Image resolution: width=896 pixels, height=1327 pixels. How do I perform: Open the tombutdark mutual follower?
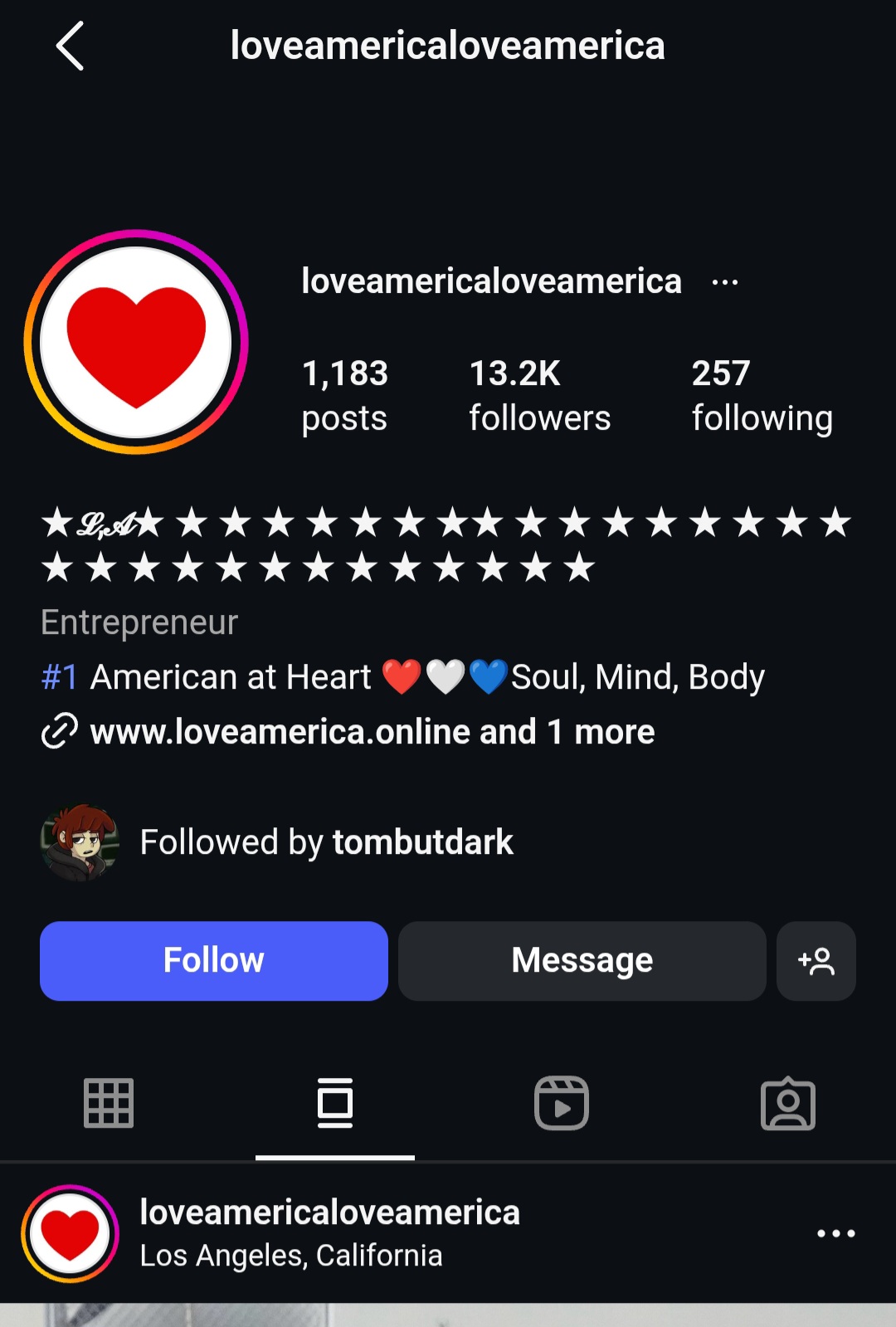click(x=422, y=842)
